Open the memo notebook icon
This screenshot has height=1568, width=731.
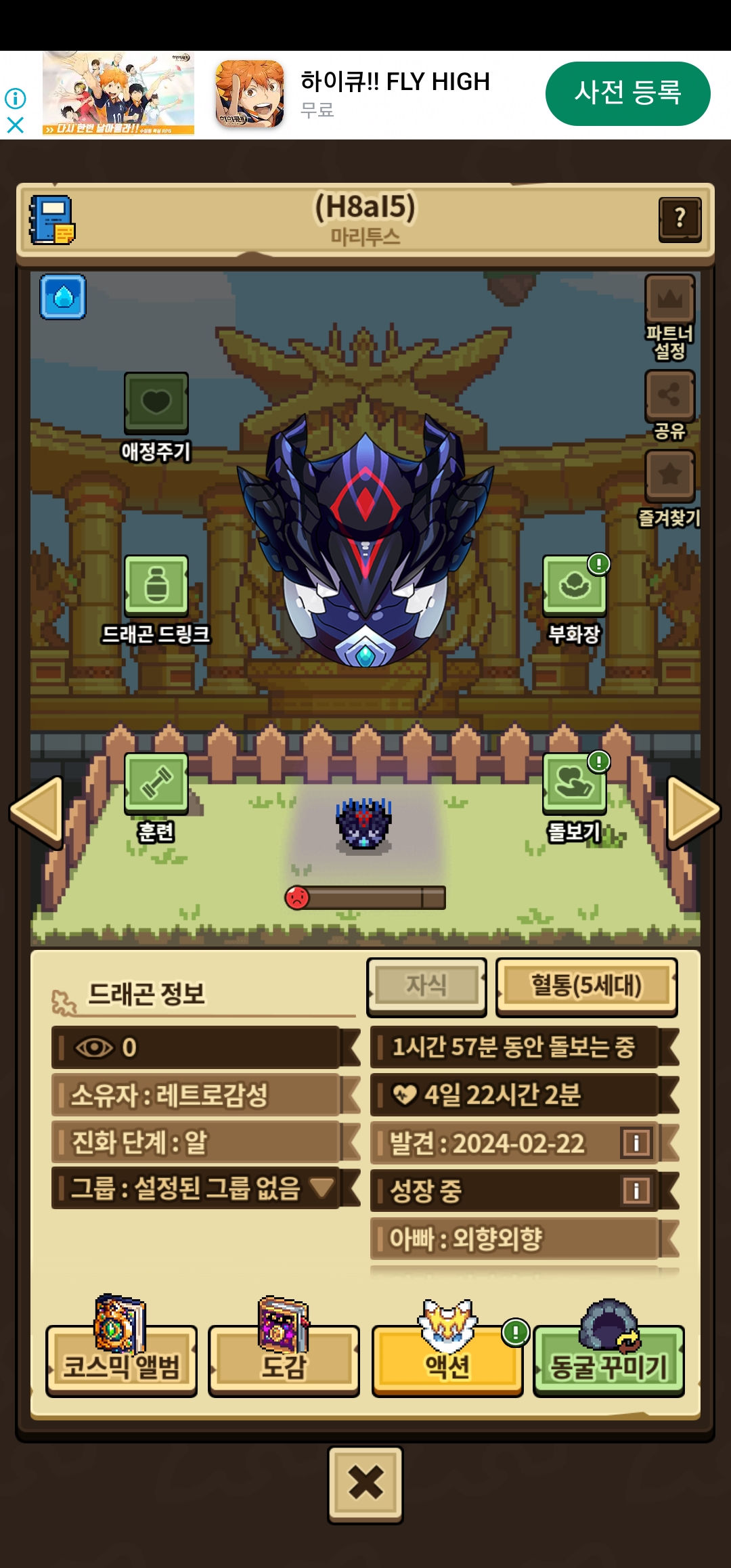[x=52, y=220]
